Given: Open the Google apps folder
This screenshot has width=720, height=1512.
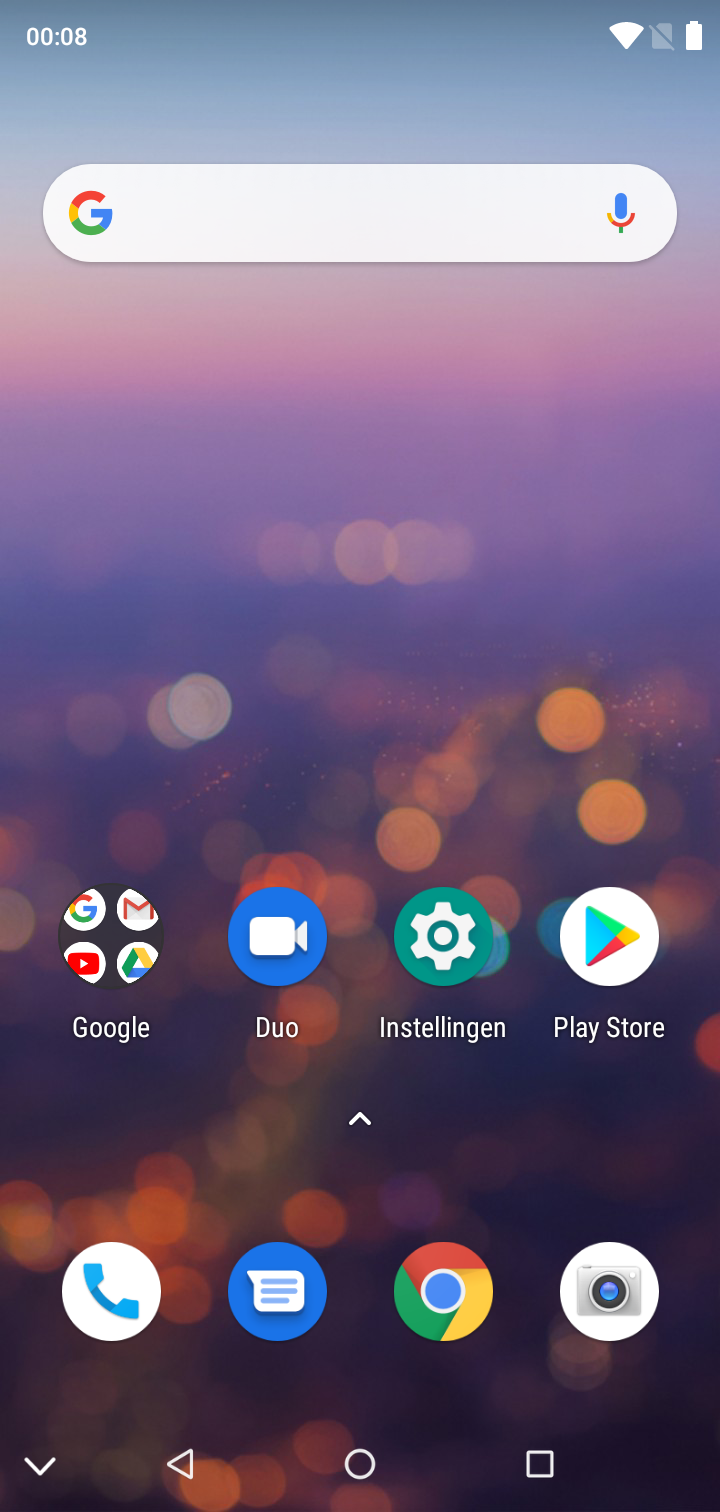Looking at the screenshot, I should [x=111, y=937].
